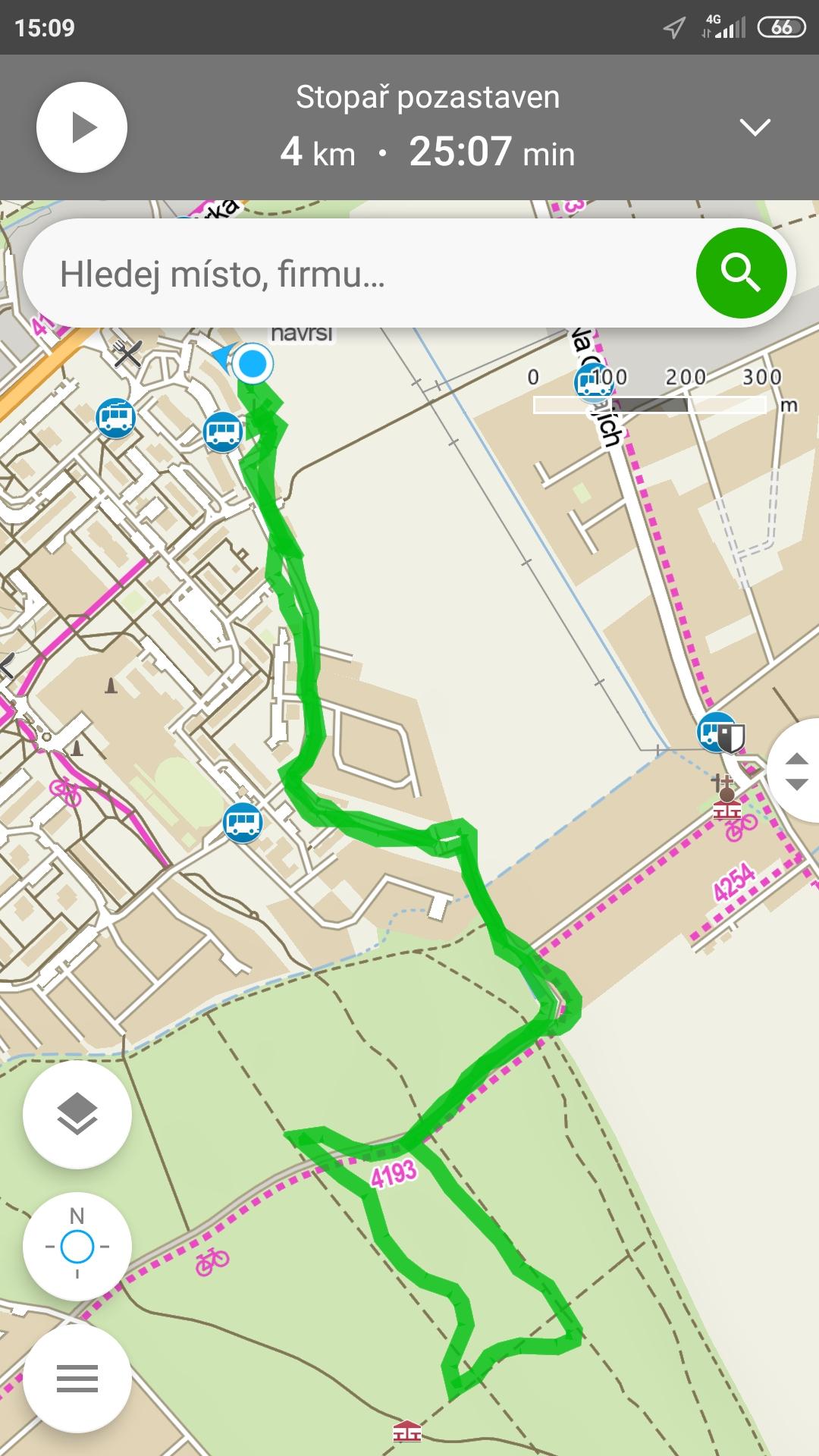Resume the paused tracker with play button
The image size is (819, 1456).
pos(82,127)
